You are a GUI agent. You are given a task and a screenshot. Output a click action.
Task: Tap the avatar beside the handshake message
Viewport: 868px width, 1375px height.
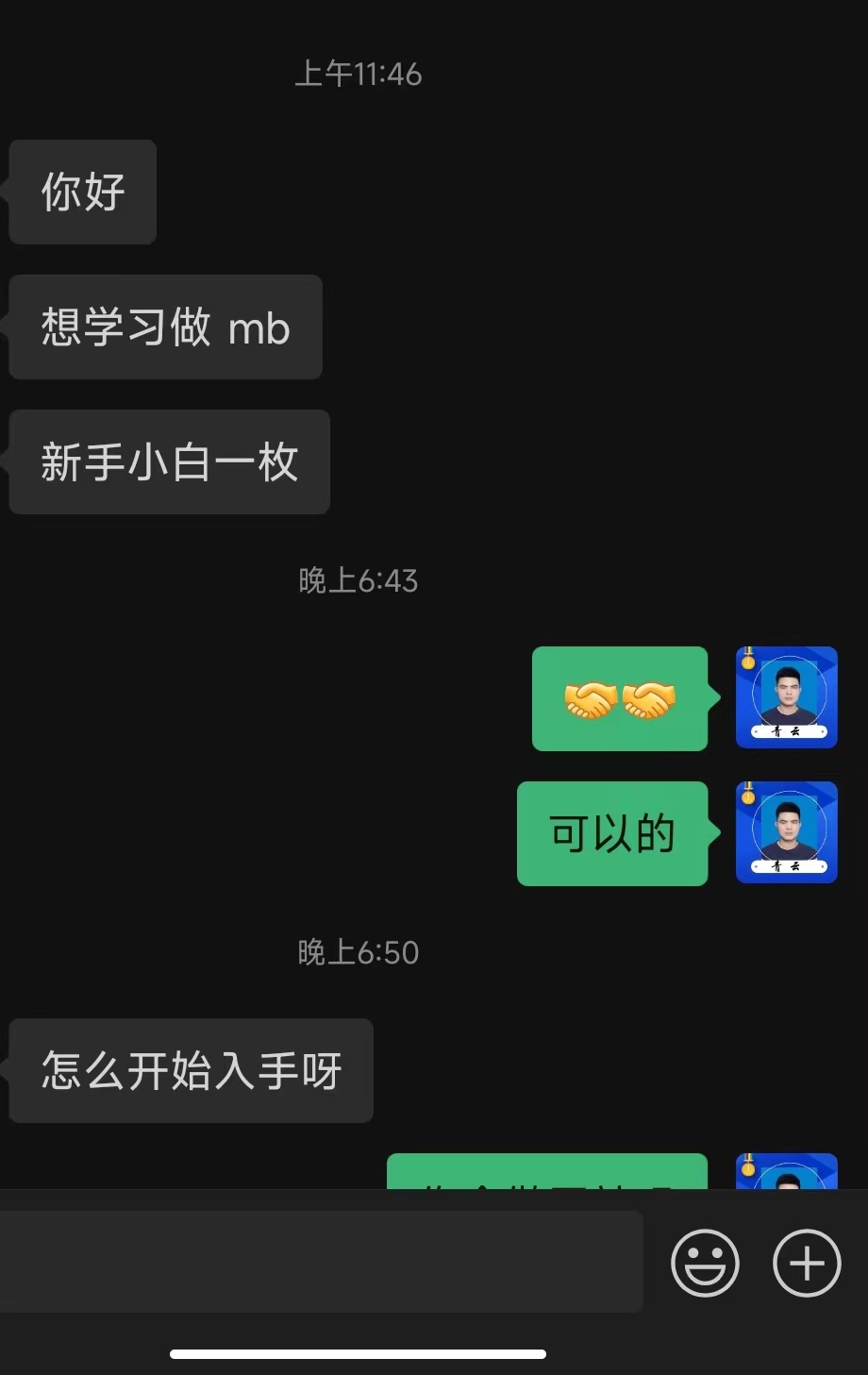(x=786, y=698)
